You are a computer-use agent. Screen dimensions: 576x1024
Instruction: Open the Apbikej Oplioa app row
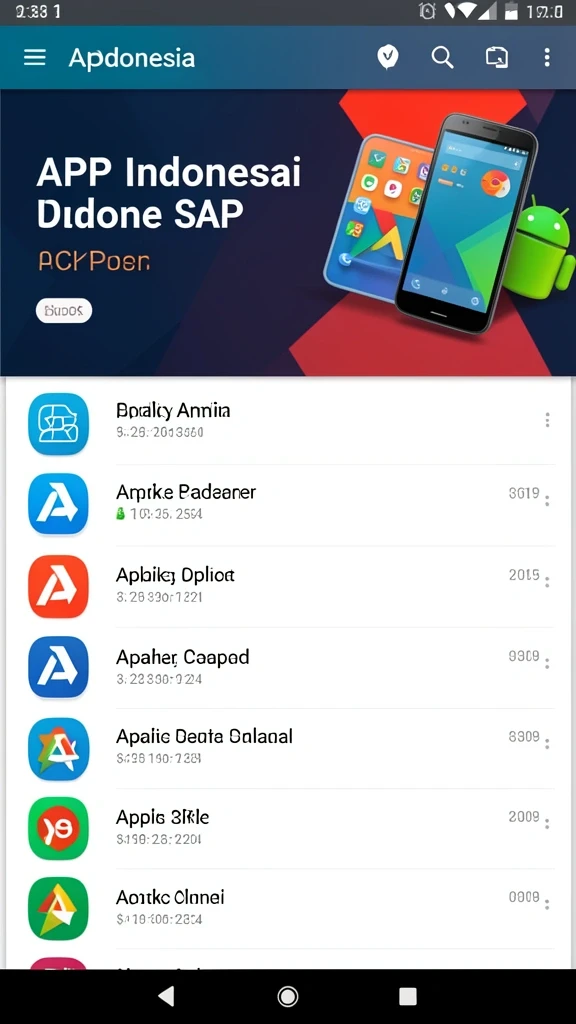288,586
